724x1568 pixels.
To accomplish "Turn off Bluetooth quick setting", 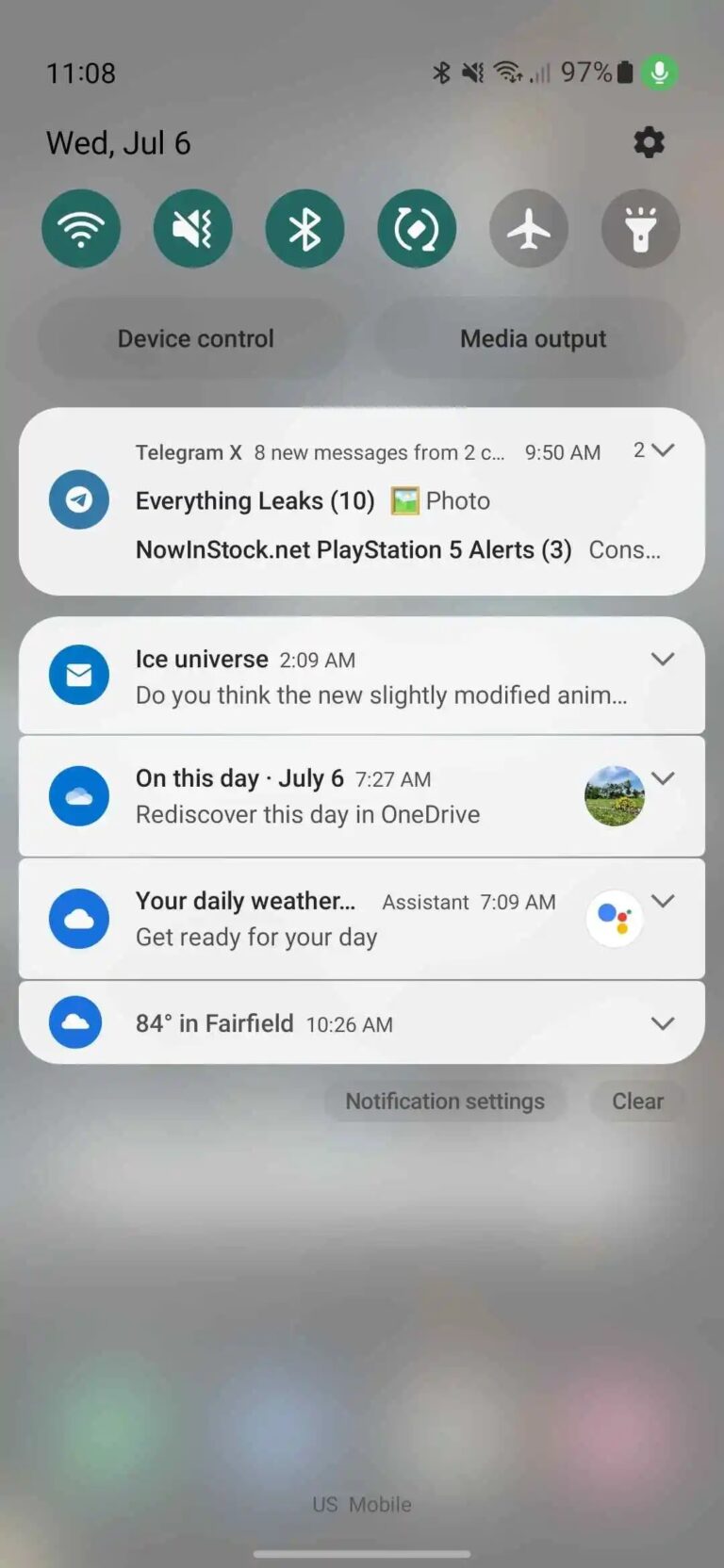I will tap(304, 228).
